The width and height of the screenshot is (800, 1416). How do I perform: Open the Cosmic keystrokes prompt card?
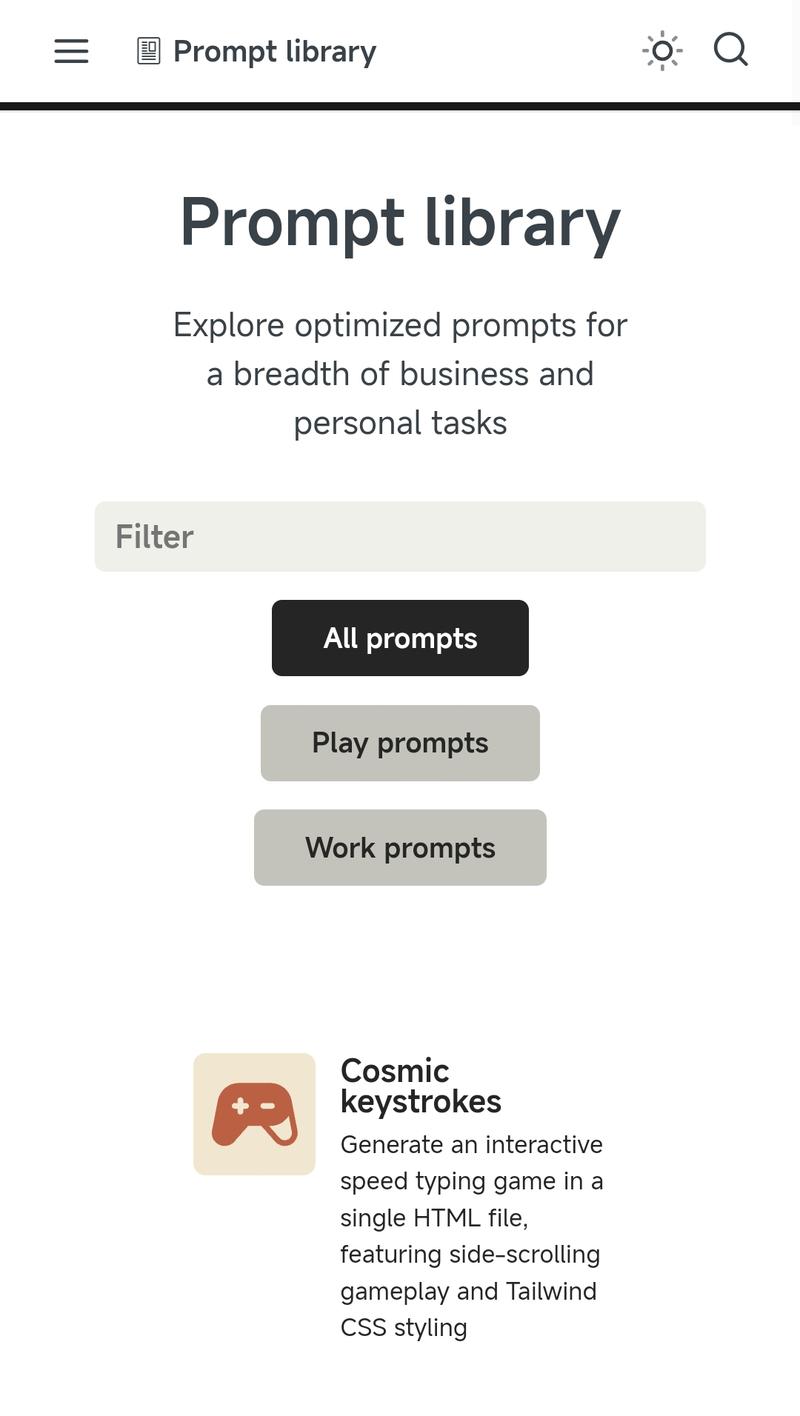point(420,1086)
